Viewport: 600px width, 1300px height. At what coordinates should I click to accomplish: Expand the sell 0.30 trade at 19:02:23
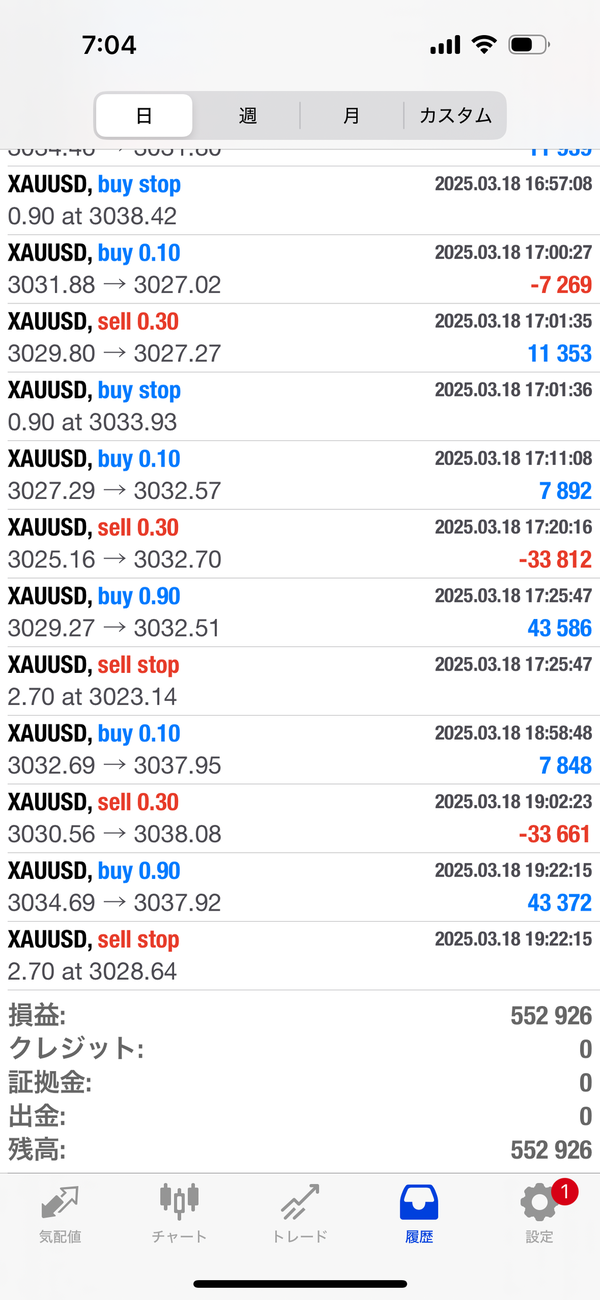pyautogui.click(x=300, y=818)
